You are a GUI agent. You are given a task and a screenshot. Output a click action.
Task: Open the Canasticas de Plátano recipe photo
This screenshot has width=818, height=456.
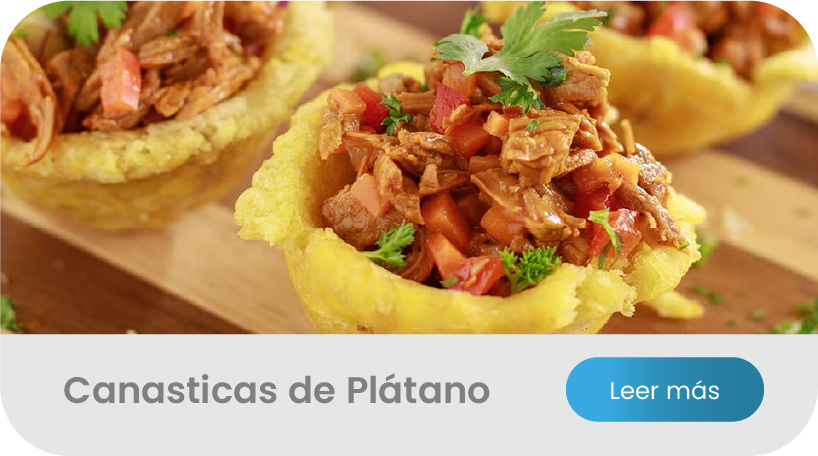(x=409, y=167)
